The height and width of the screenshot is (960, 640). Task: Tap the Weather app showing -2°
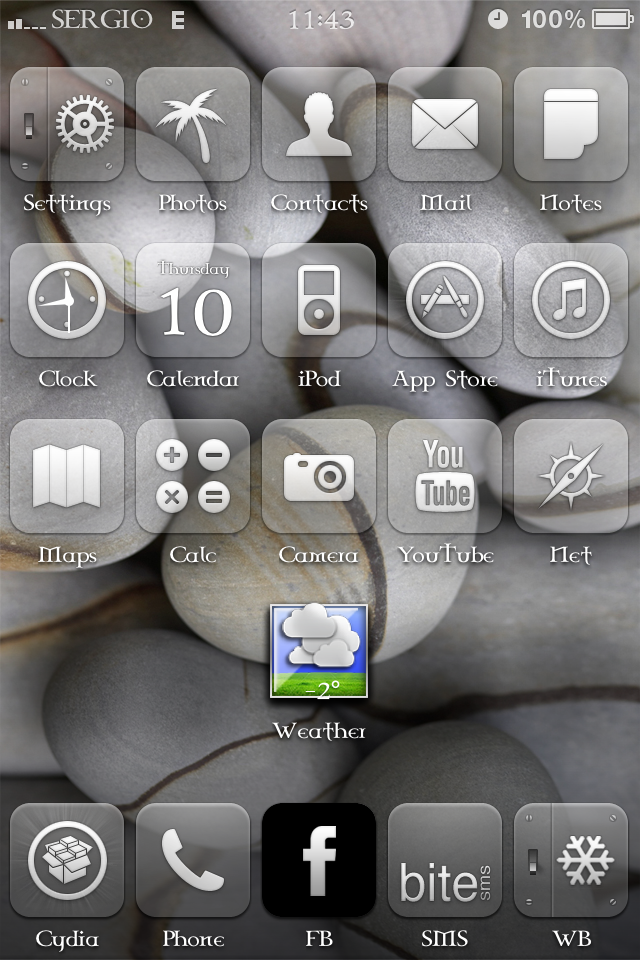[319, 651]
